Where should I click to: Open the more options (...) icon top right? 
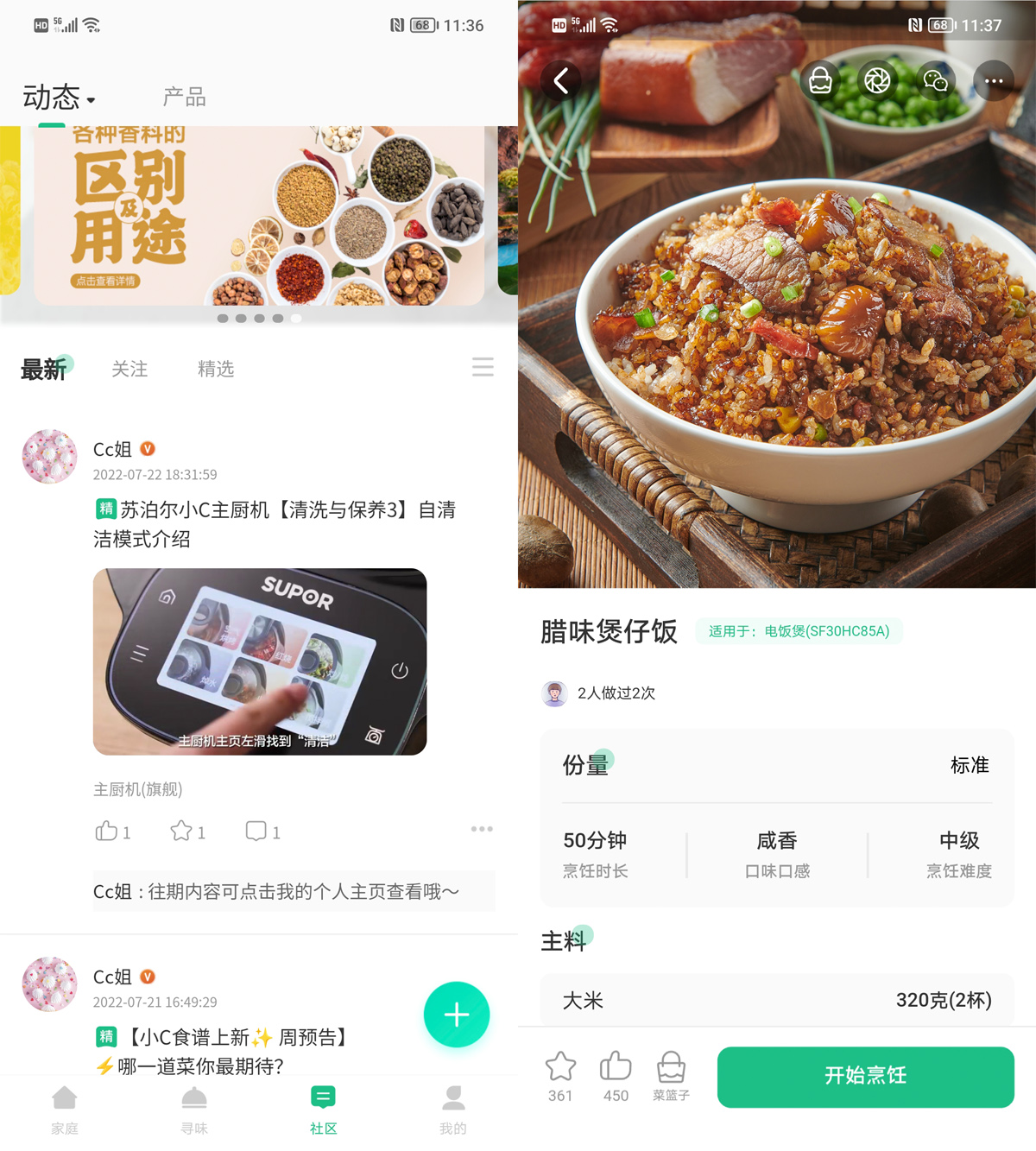pyautogui.click(x=994, y=79)
